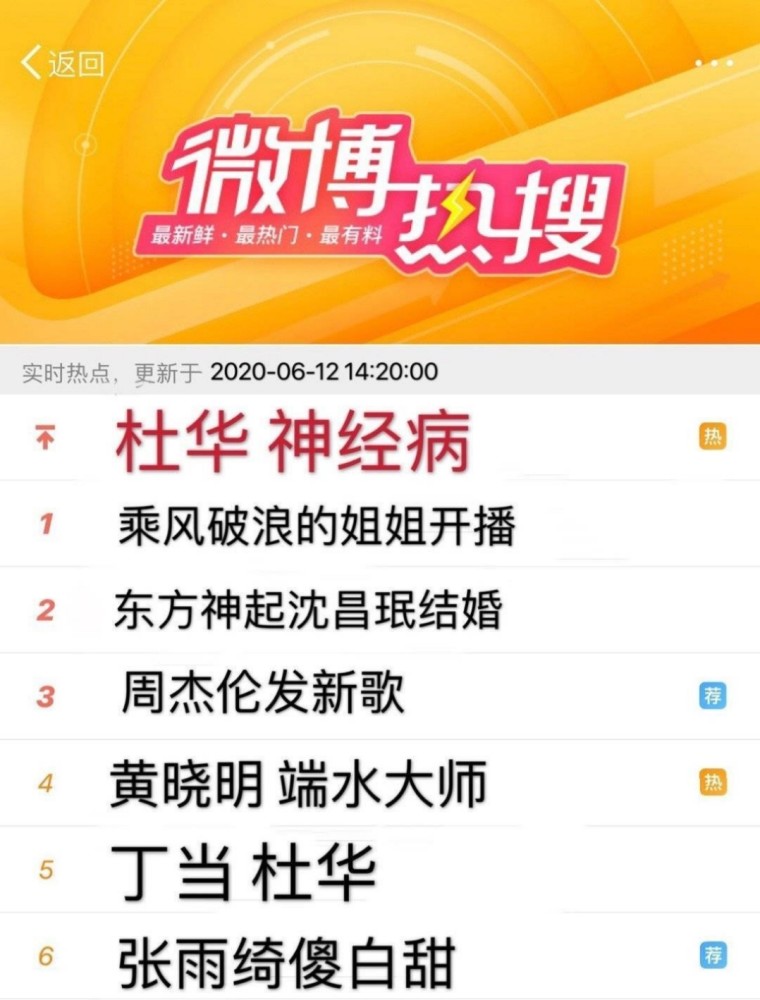Open the 周杰伦发新歌 hot search
This screenshot has width=760, height=1000.
point(263,695)
